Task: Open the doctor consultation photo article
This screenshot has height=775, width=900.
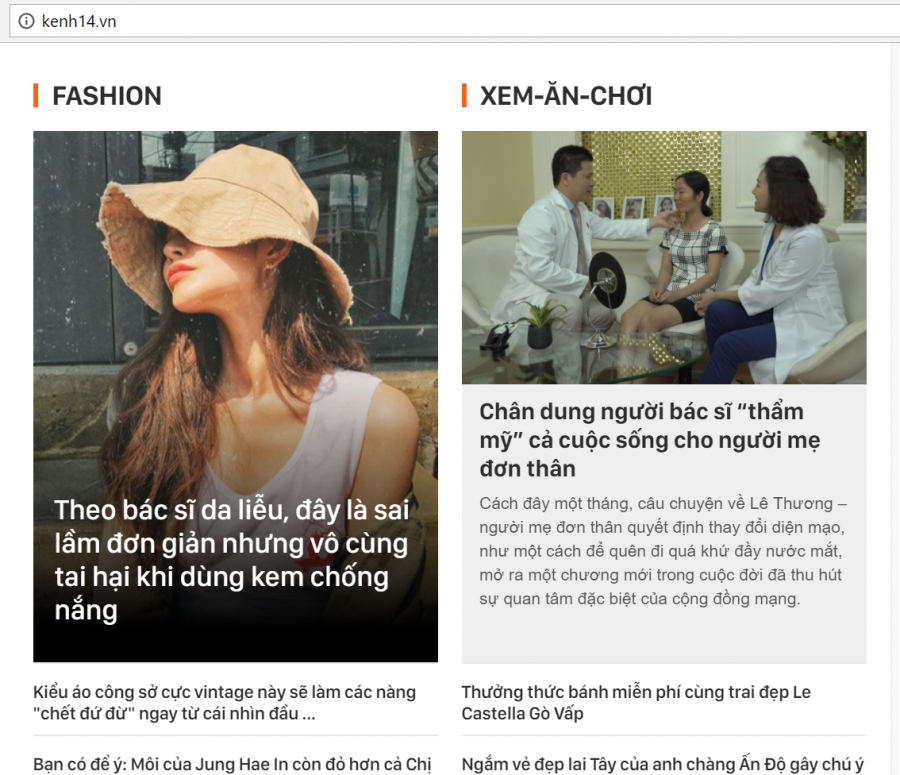Action: (663, 257)
